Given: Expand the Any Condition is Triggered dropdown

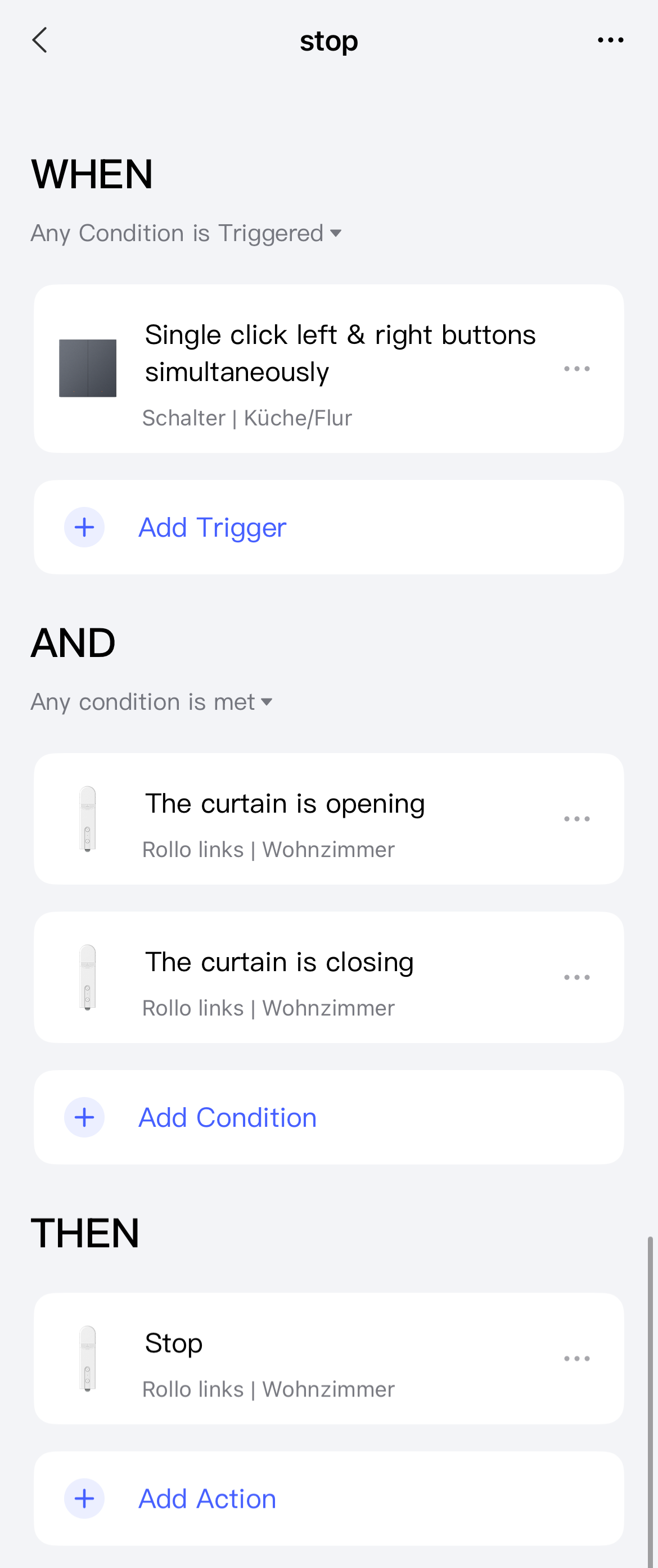Looking at the screenshot, I should [x=186, y=233].
